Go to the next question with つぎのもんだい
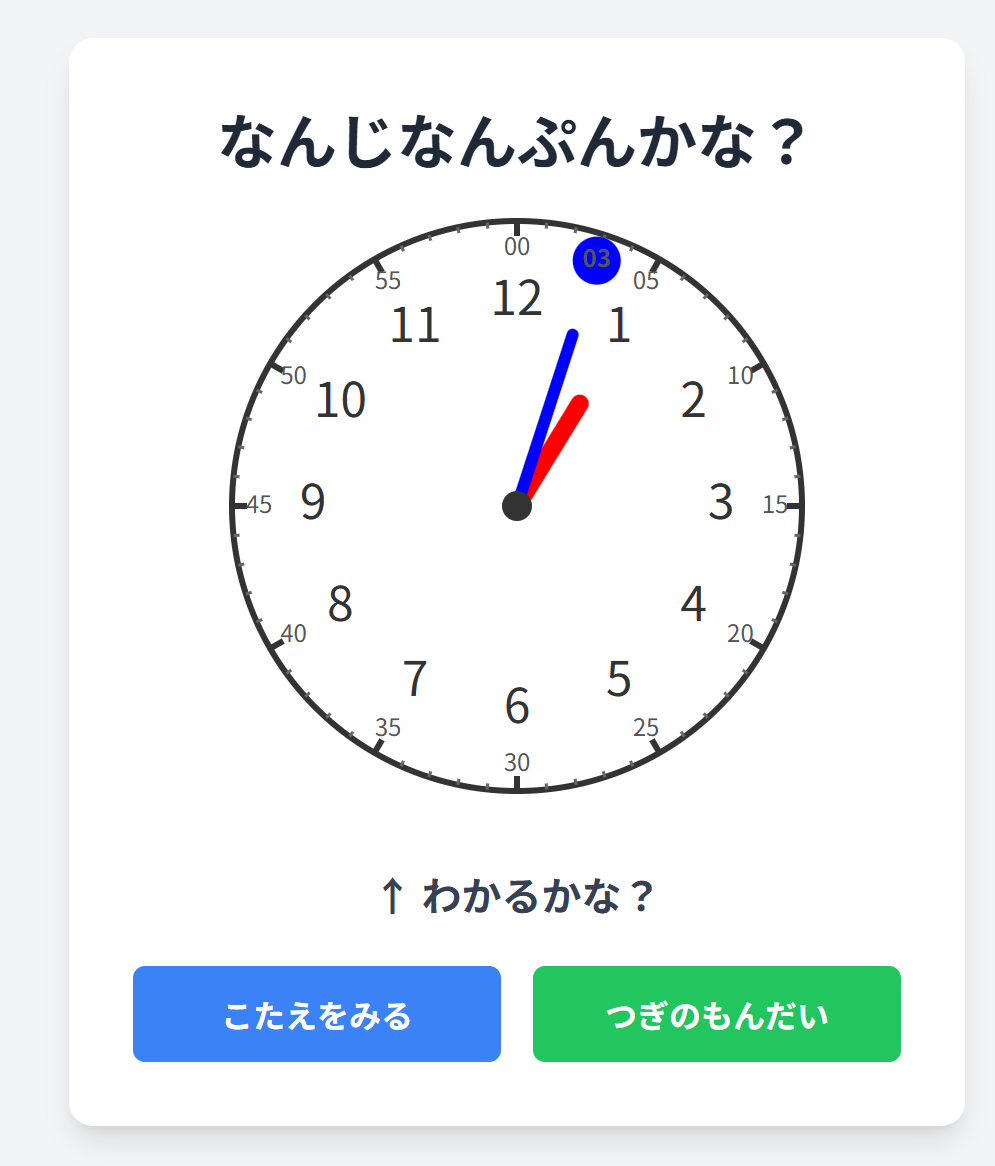This screenshot has width=995, height=1166. 716,1014
